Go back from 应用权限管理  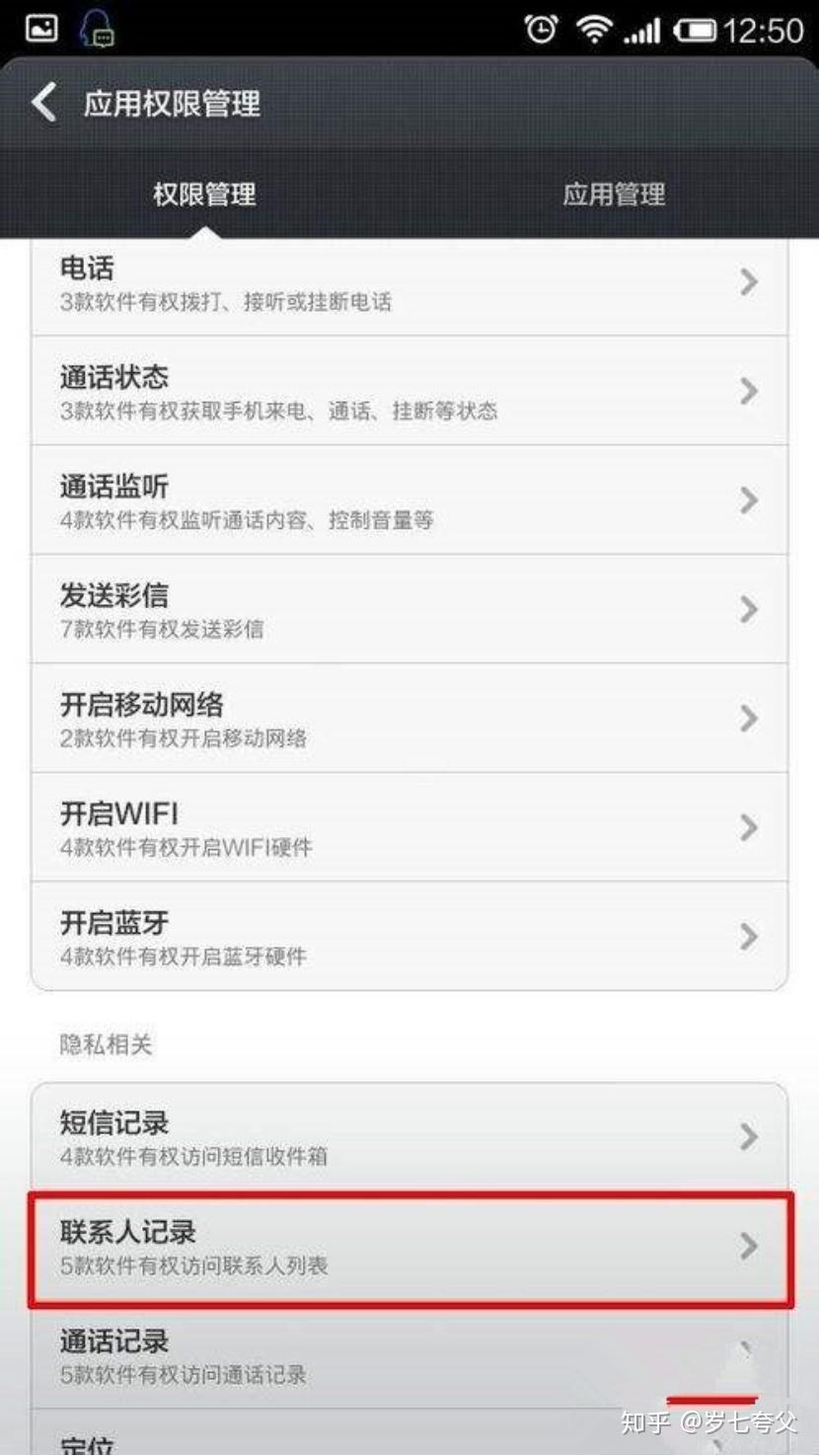coord(44,103)
